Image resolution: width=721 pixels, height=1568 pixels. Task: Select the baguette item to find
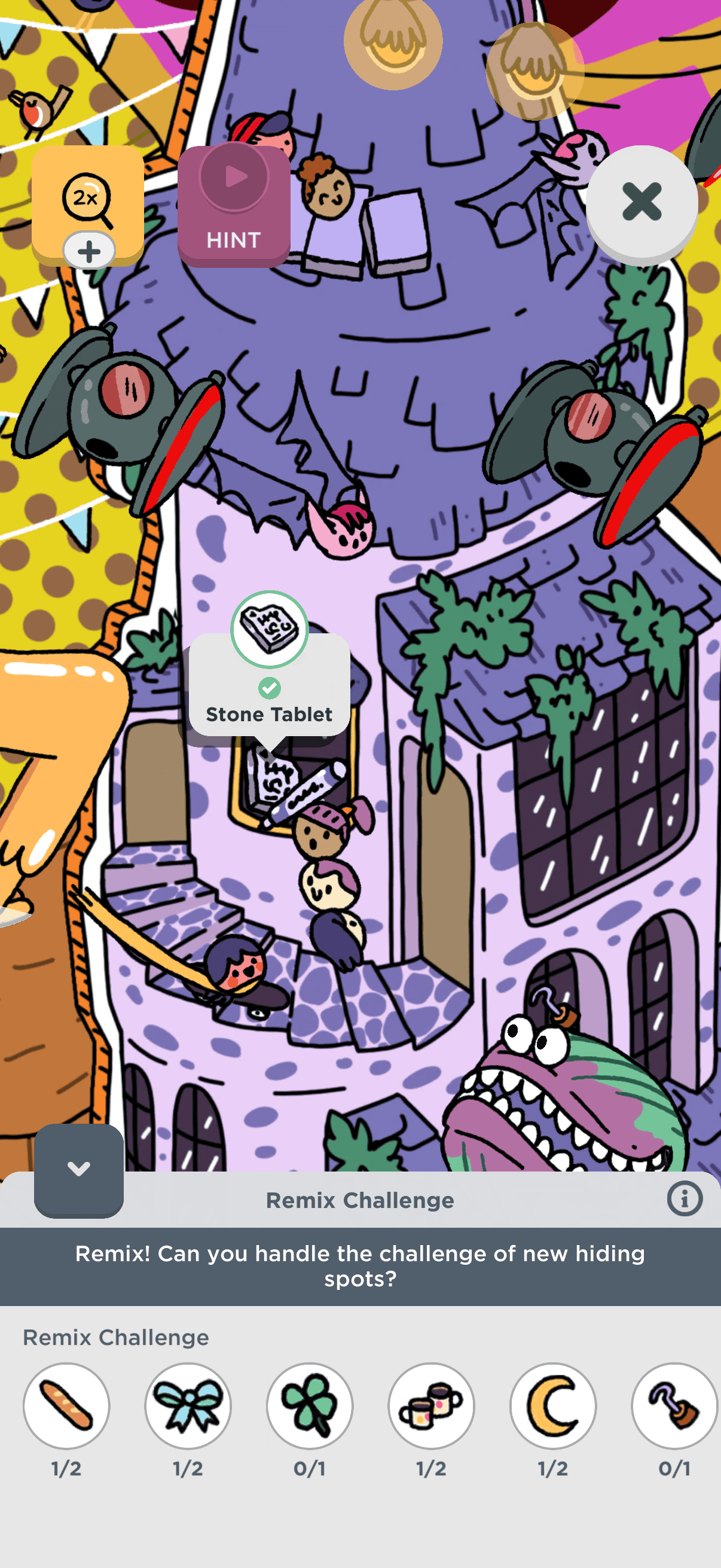(66, 1405)
